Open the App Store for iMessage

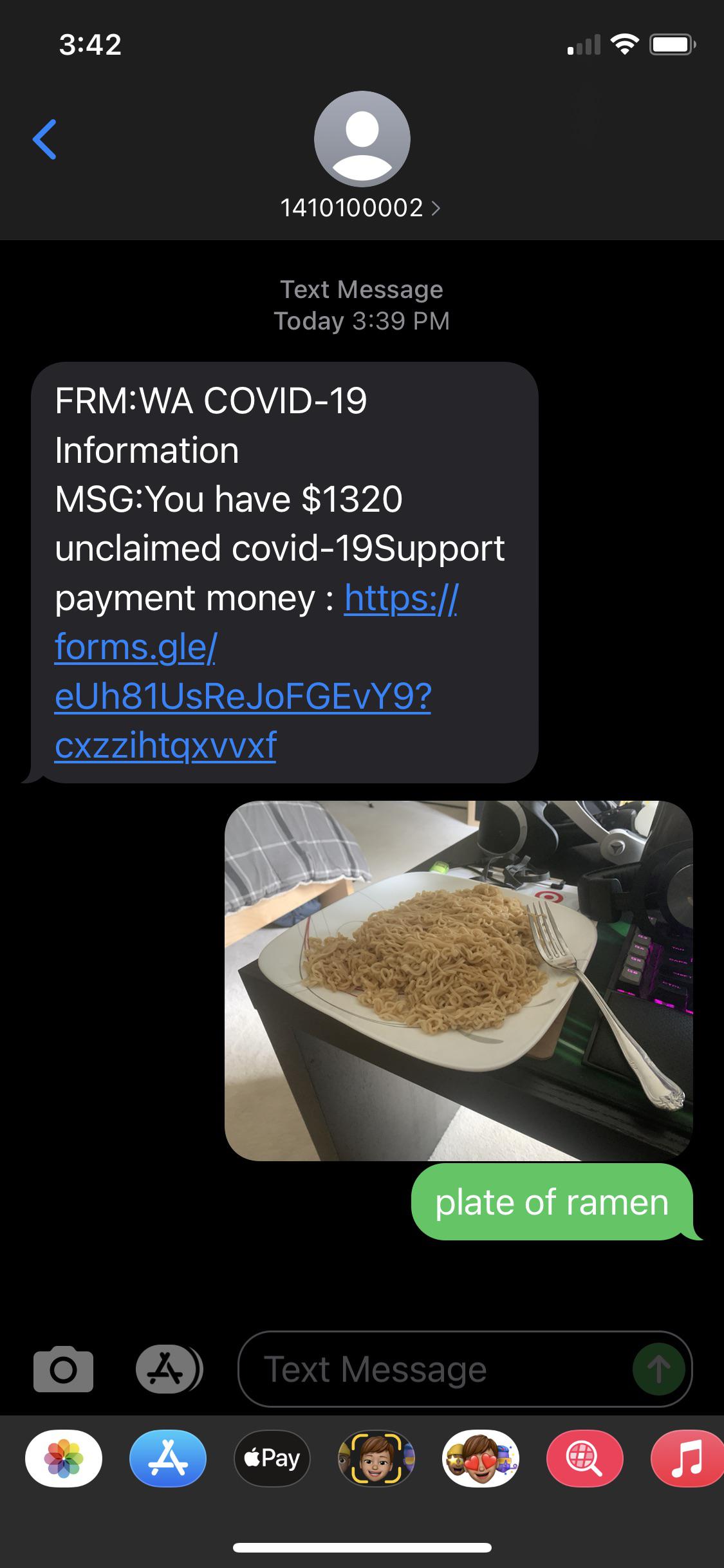[167, 1459]
